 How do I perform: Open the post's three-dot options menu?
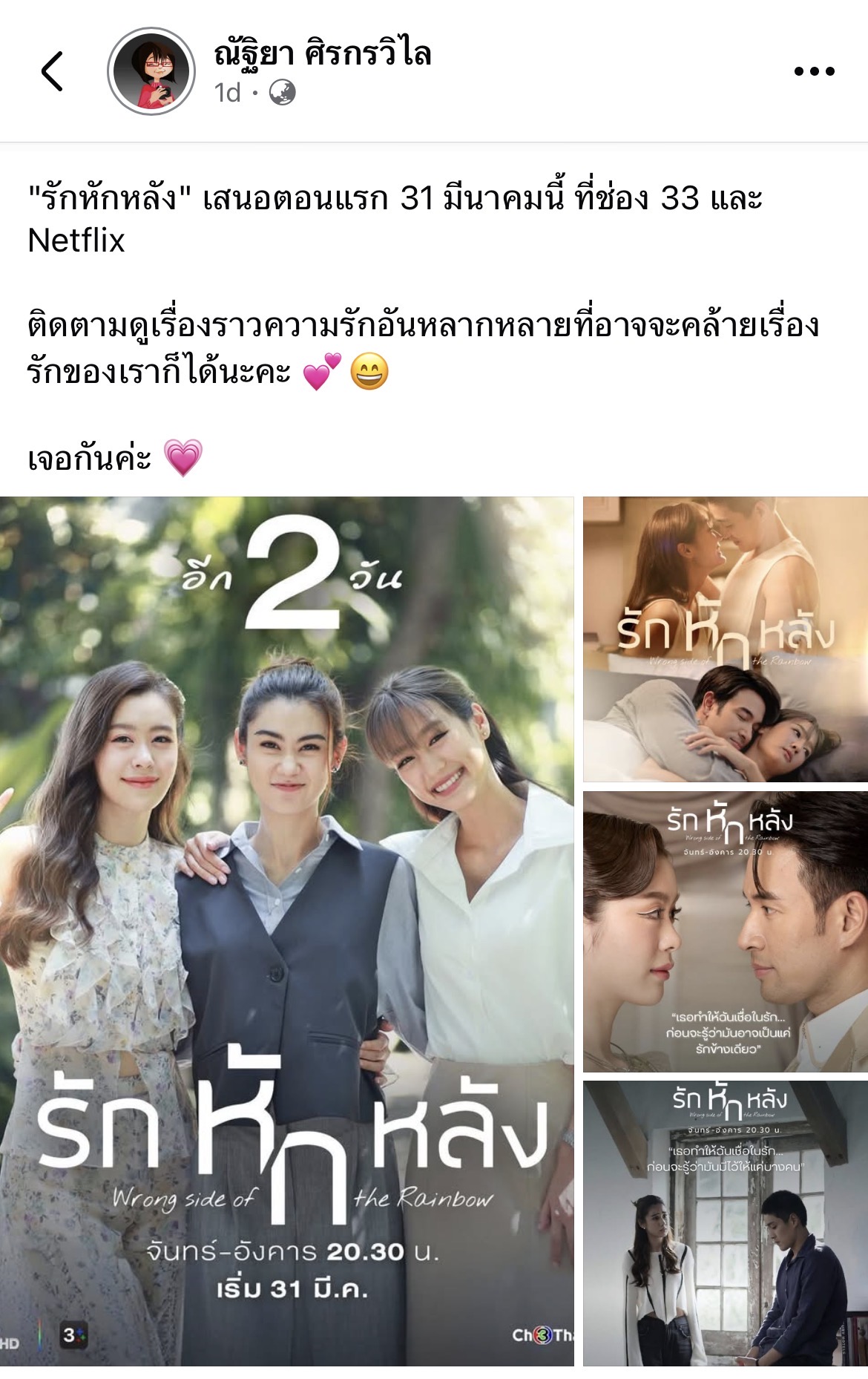point(814,71)
